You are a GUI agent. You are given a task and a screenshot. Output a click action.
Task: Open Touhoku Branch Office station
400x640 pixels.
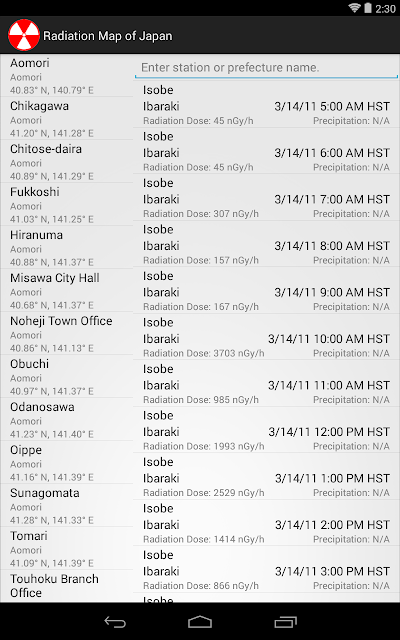67,586
